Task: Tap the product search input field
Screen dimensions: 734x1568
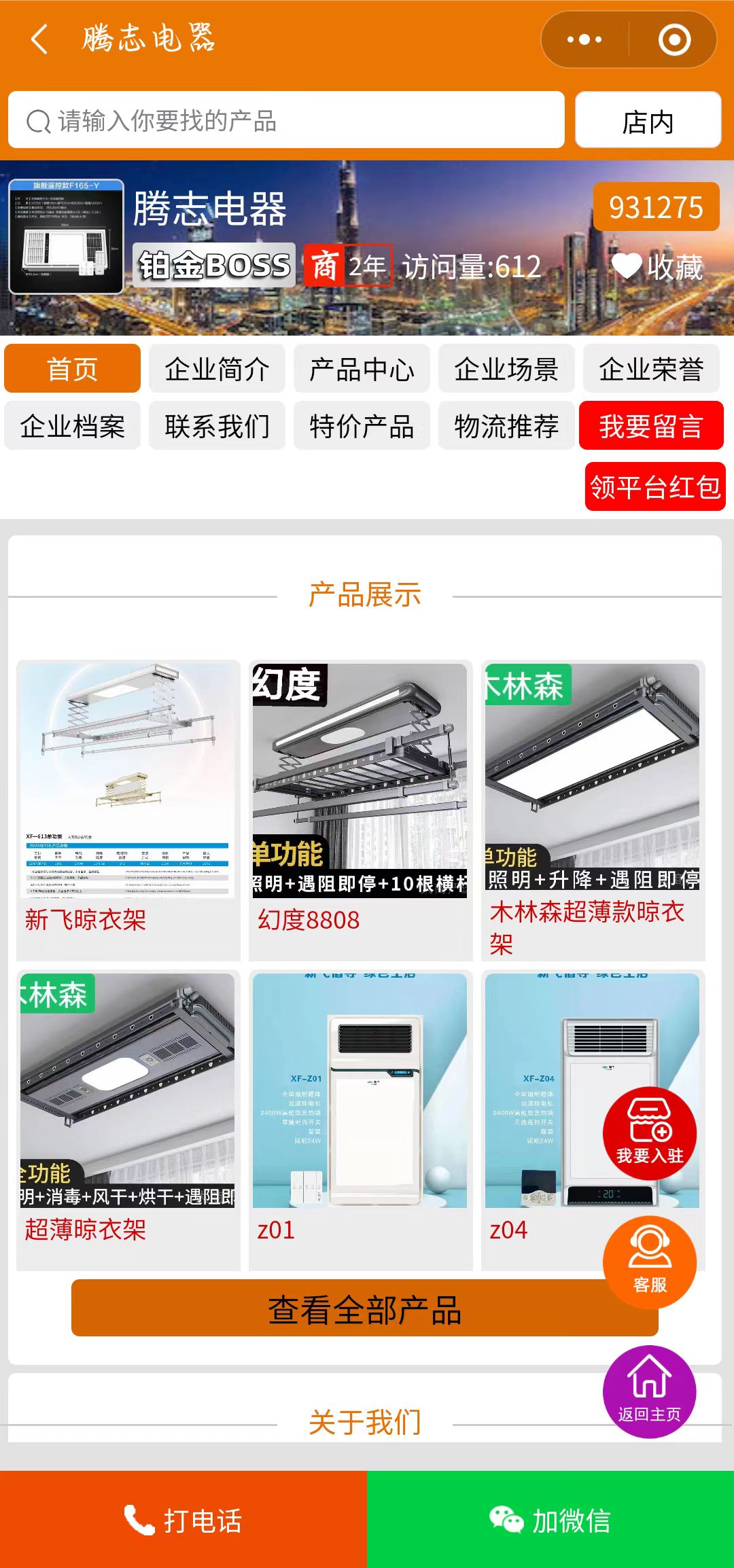Action: pyautogui.click(x=285, y=120)
